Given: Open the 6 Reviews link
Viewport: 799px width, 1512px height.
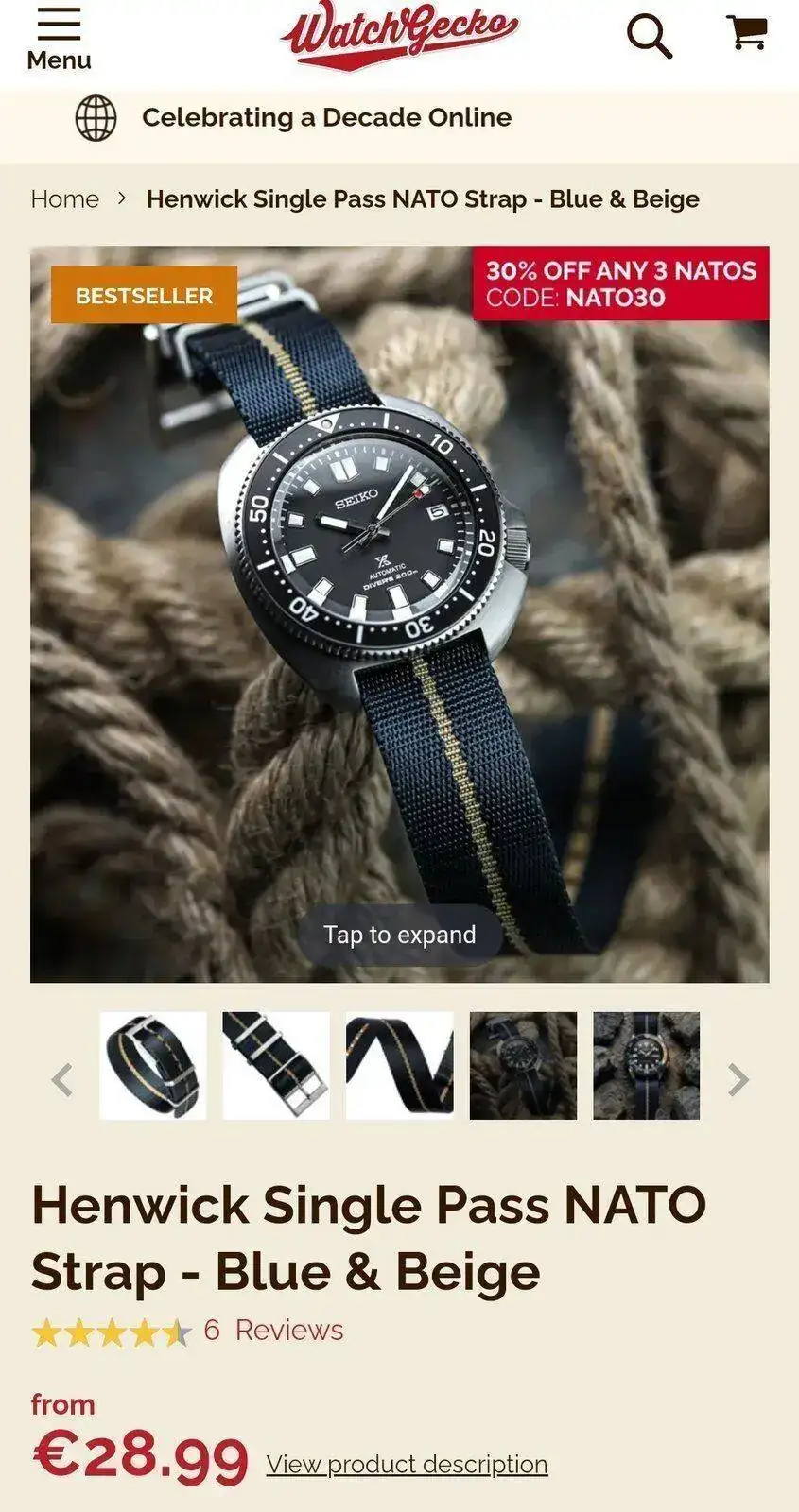Looking at the screenshot, I should click(x=274, y=1330).
